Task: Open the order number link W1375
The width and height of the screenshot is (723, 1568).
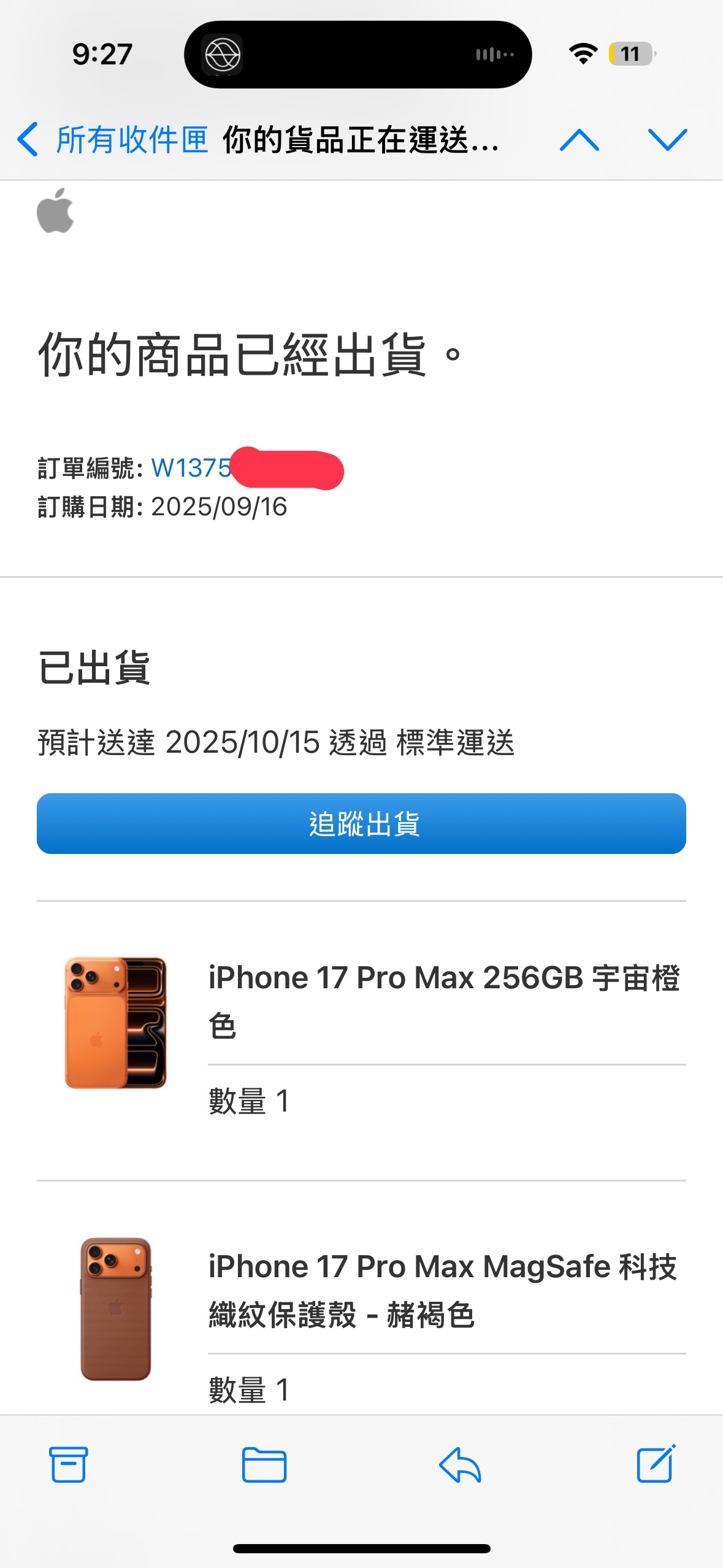Action: (191, 468)
